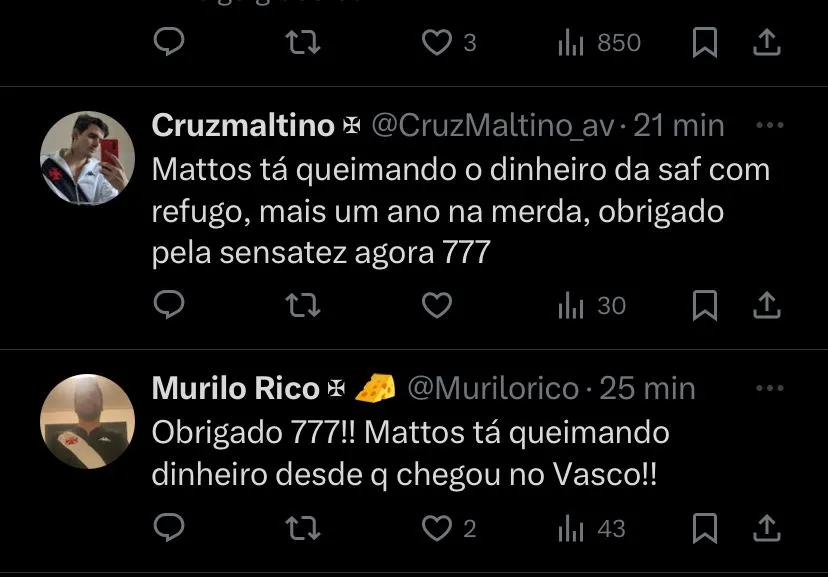
Task: Share Cruzmaltino's tweet
Action: (766, 305)
